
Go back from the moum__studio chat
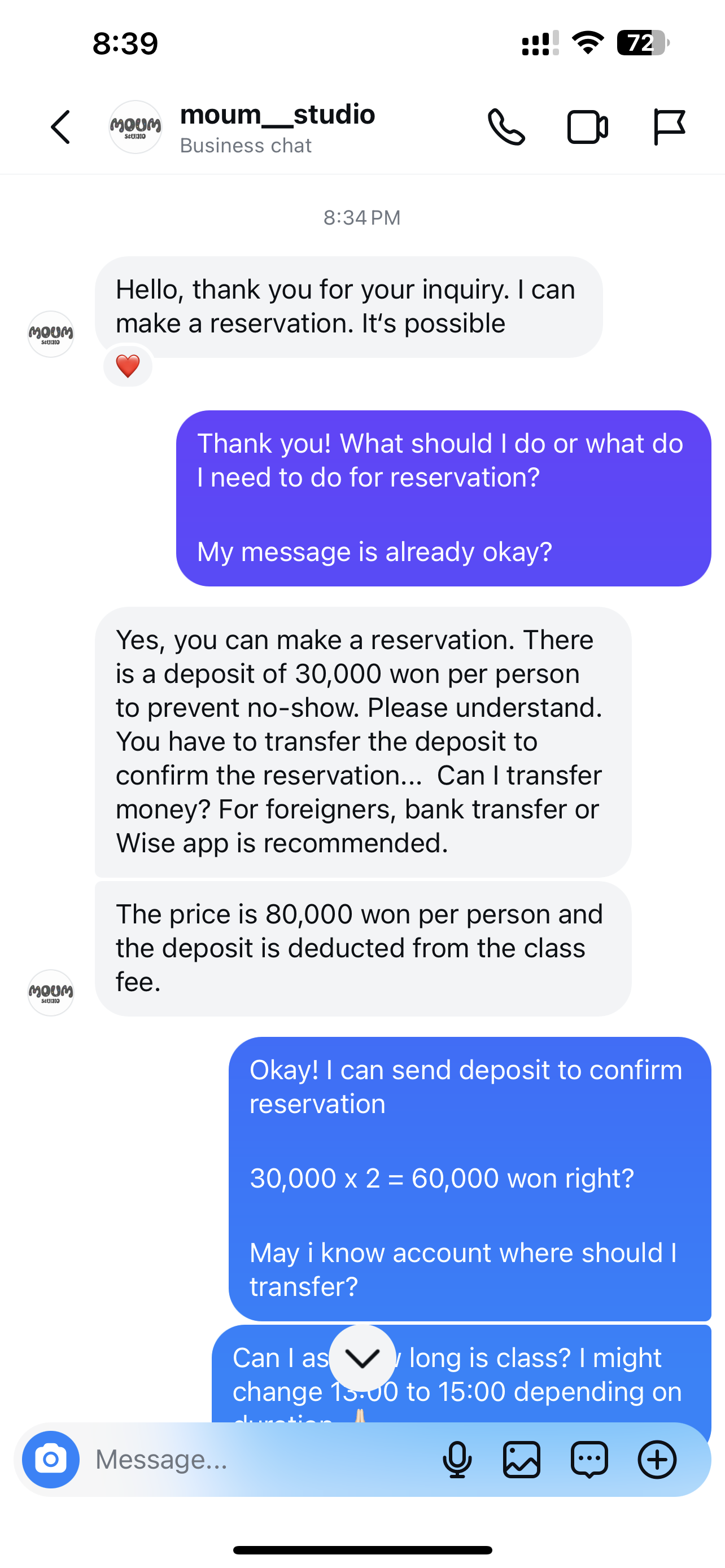coord(60,127)
